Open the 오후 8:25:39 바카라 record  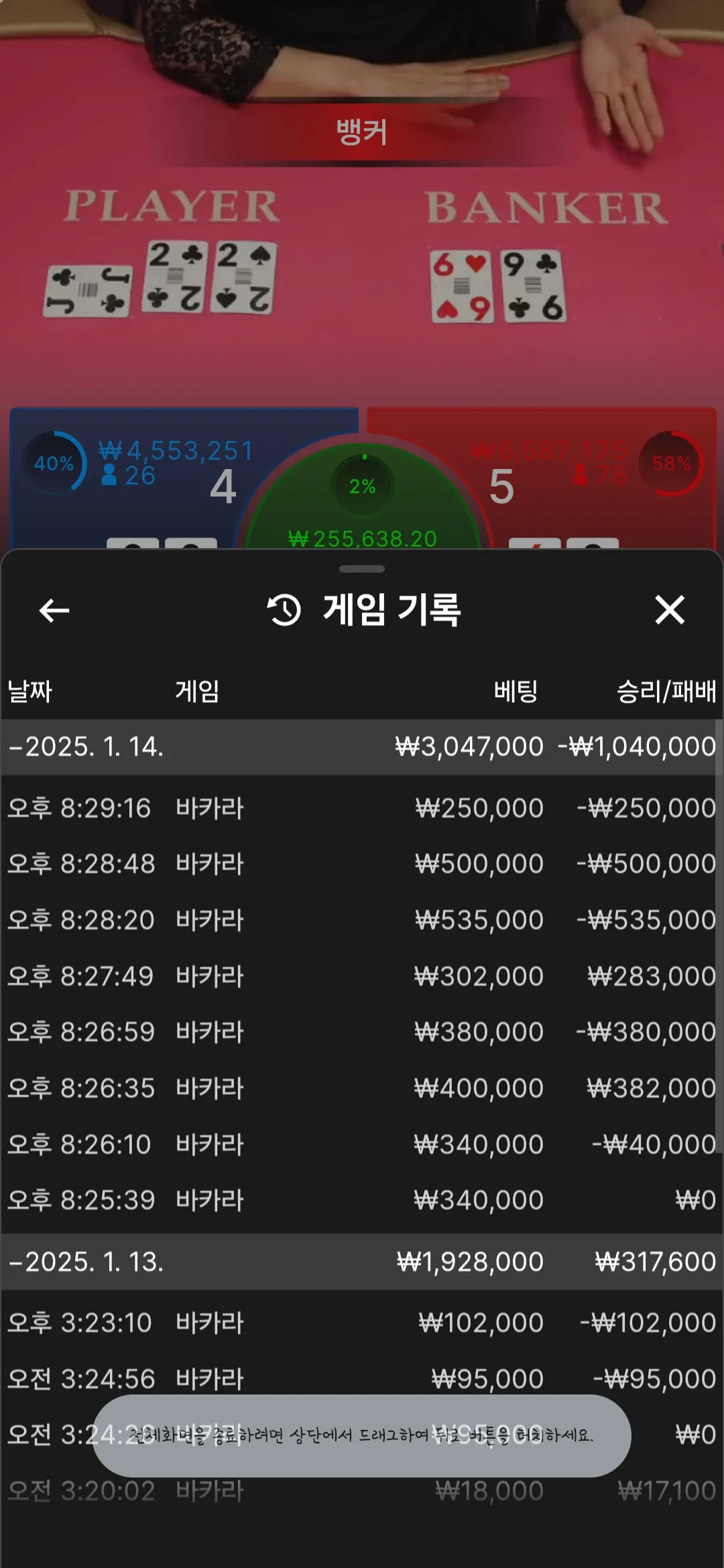(362, 1200)
